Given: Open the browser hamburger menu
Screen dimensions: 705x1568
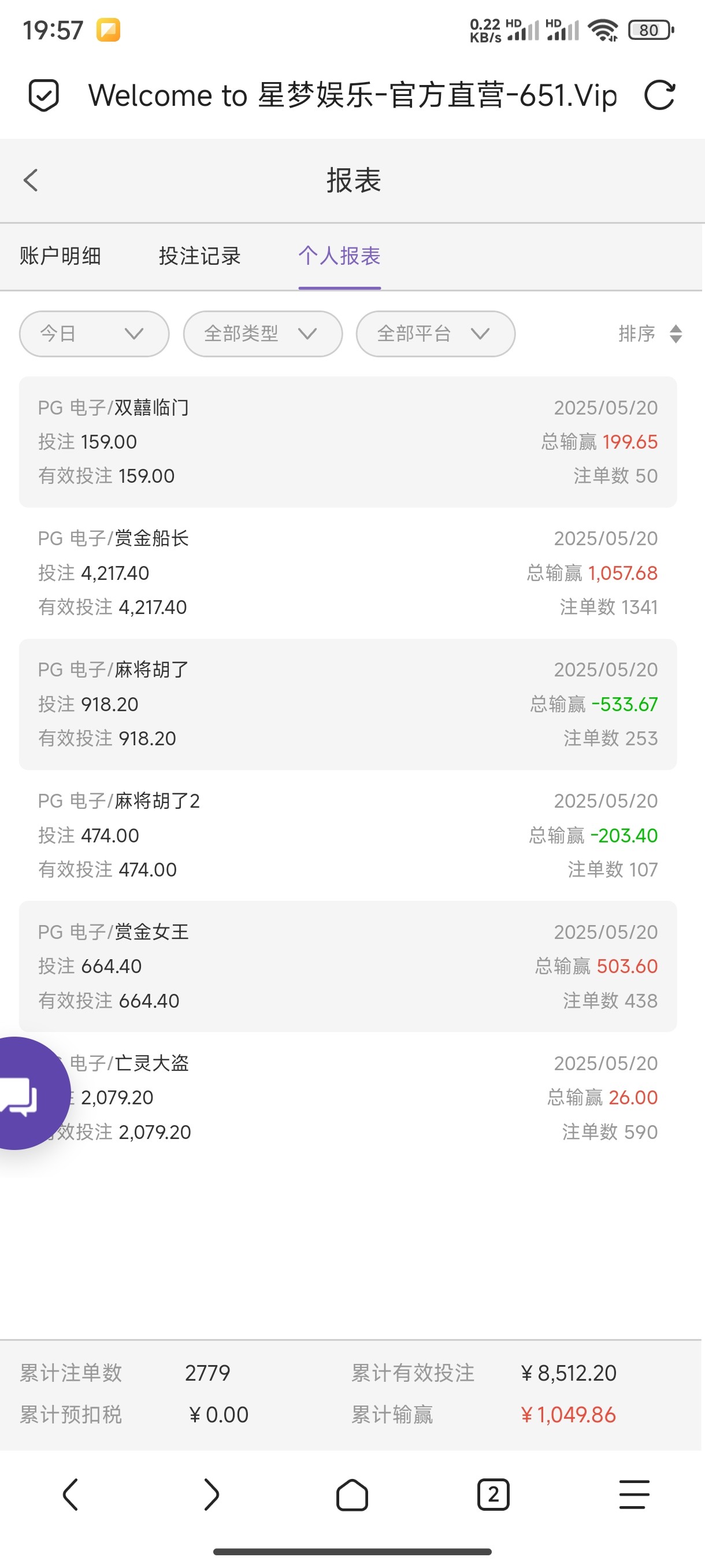Looking at the screenshot, I should pos(634,1495).
